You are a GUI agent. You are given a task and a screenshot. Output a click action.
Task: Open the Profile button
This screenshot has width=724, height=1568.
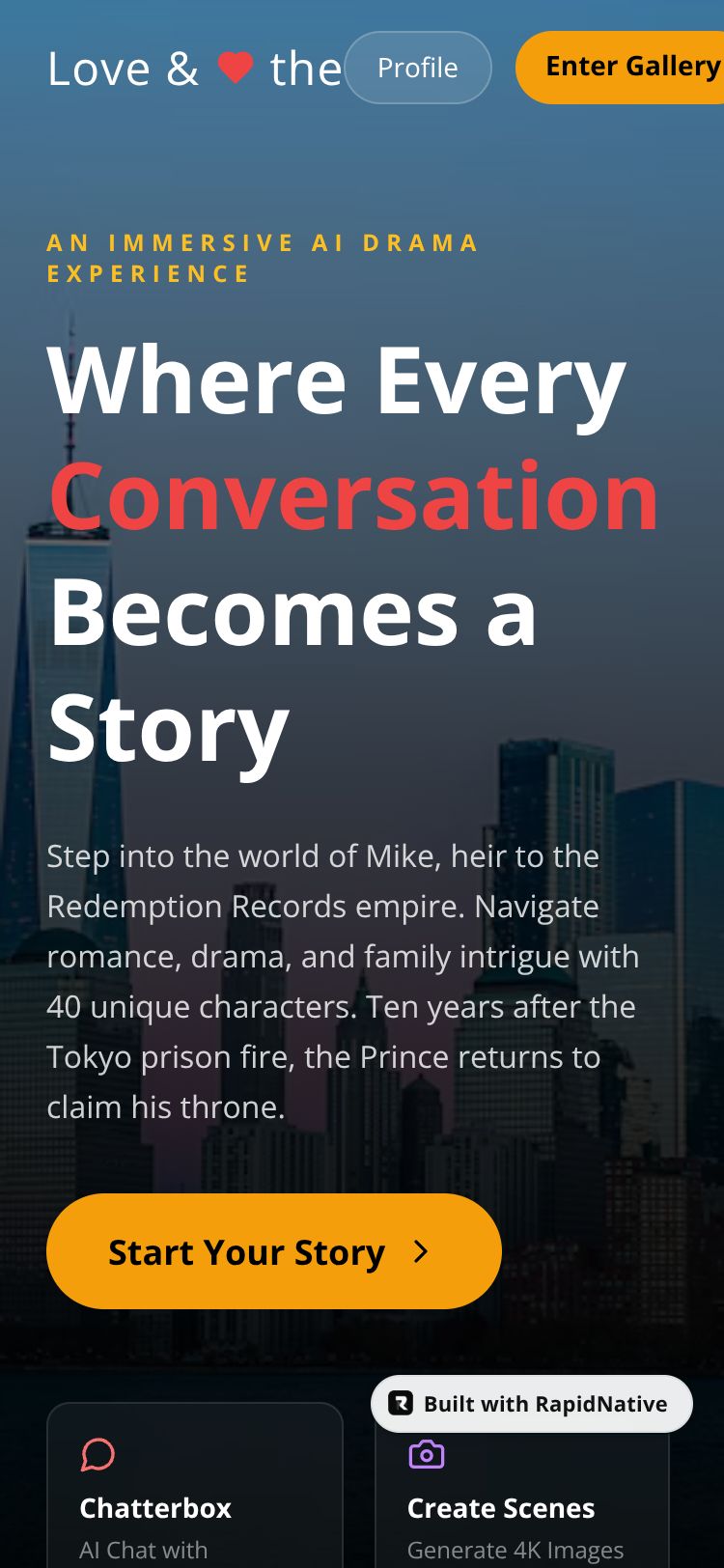417,68
